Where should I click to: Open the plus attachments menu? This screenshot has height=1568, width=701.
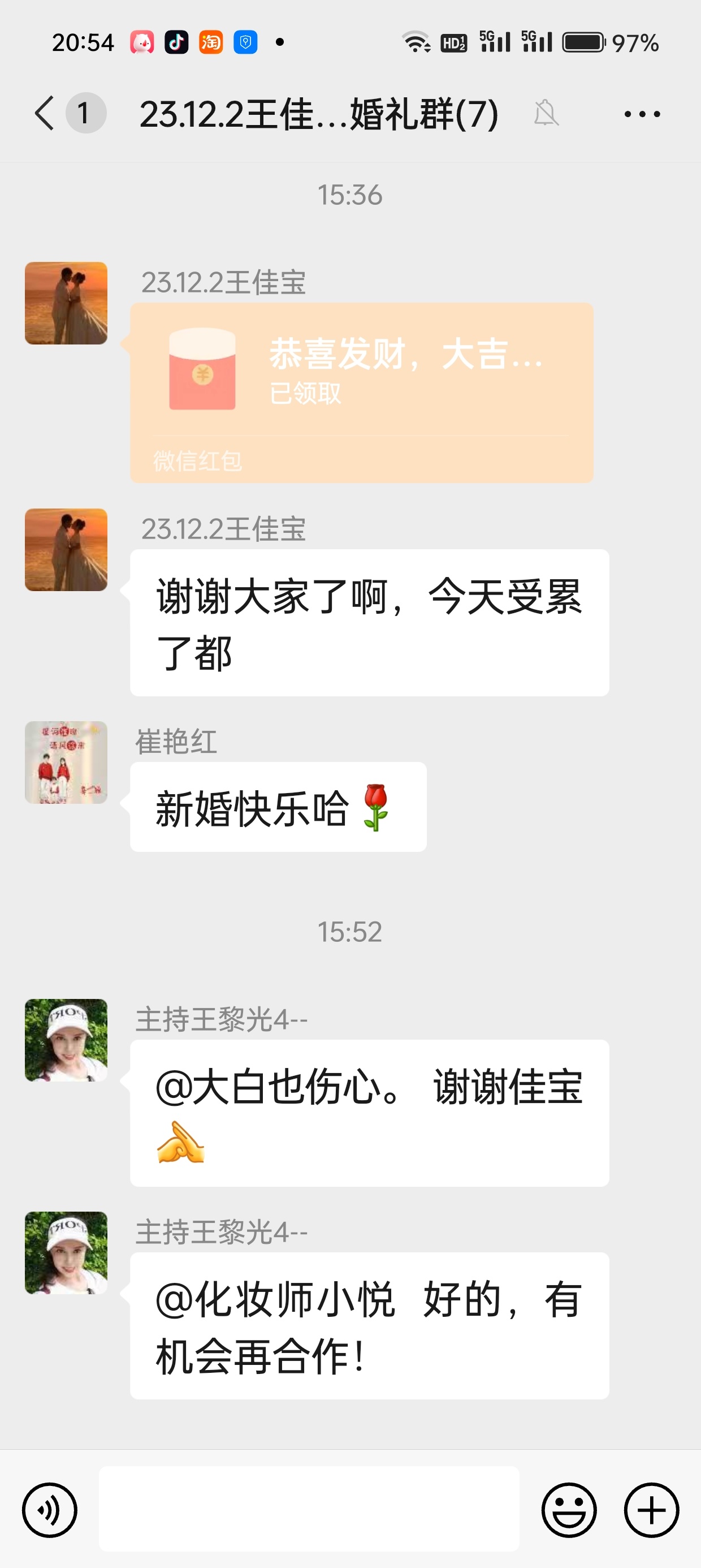point(651,1510)
